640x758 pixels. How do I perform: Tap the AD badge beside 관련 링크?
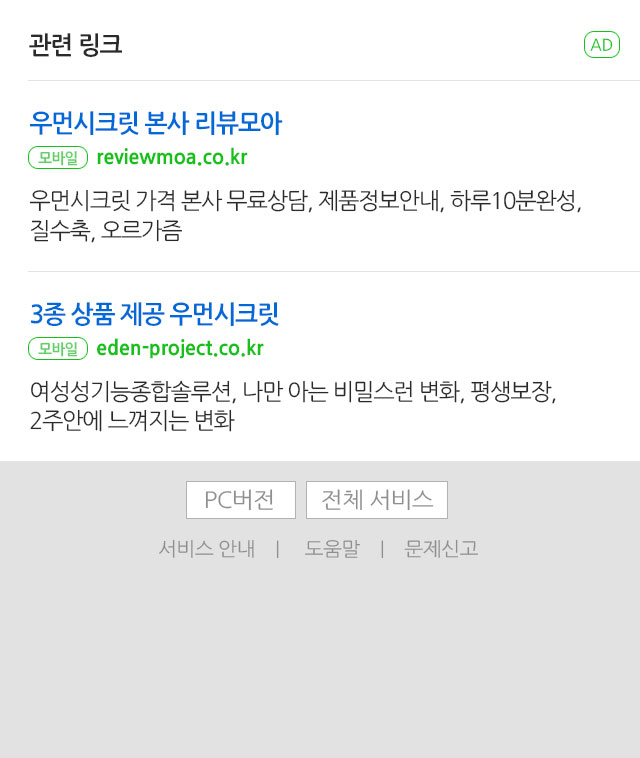click(601, 45)
